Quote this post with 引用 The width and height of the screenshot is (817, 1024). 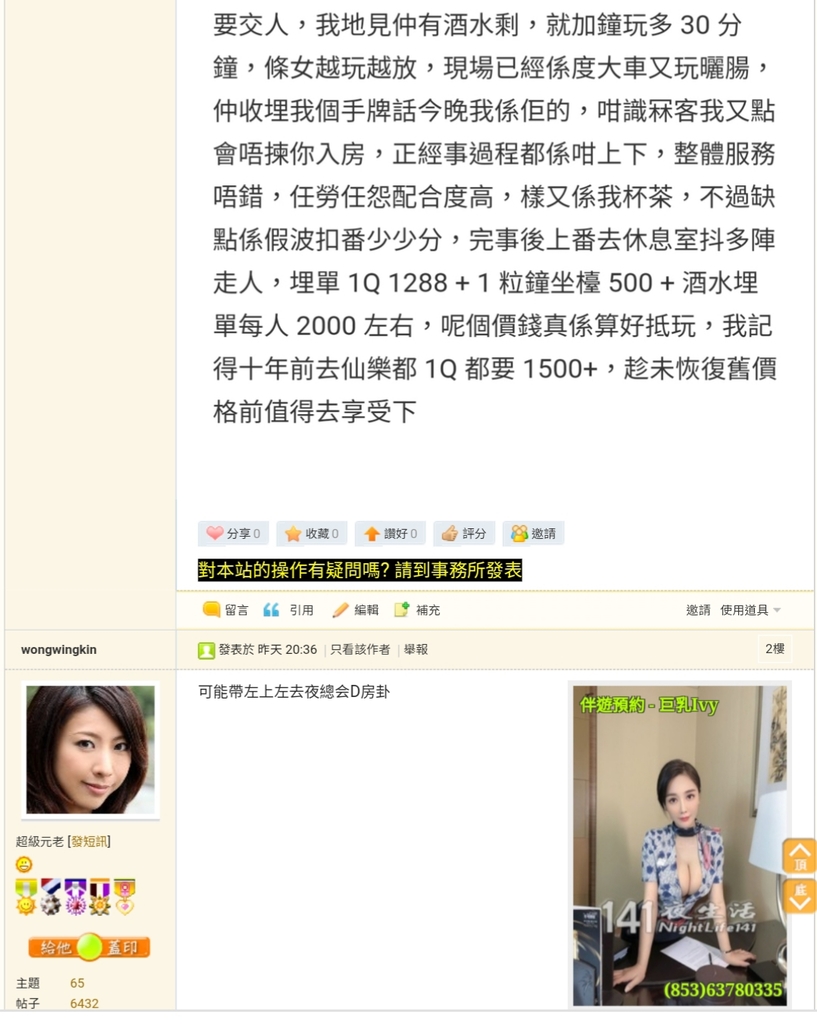coord(289,610)
